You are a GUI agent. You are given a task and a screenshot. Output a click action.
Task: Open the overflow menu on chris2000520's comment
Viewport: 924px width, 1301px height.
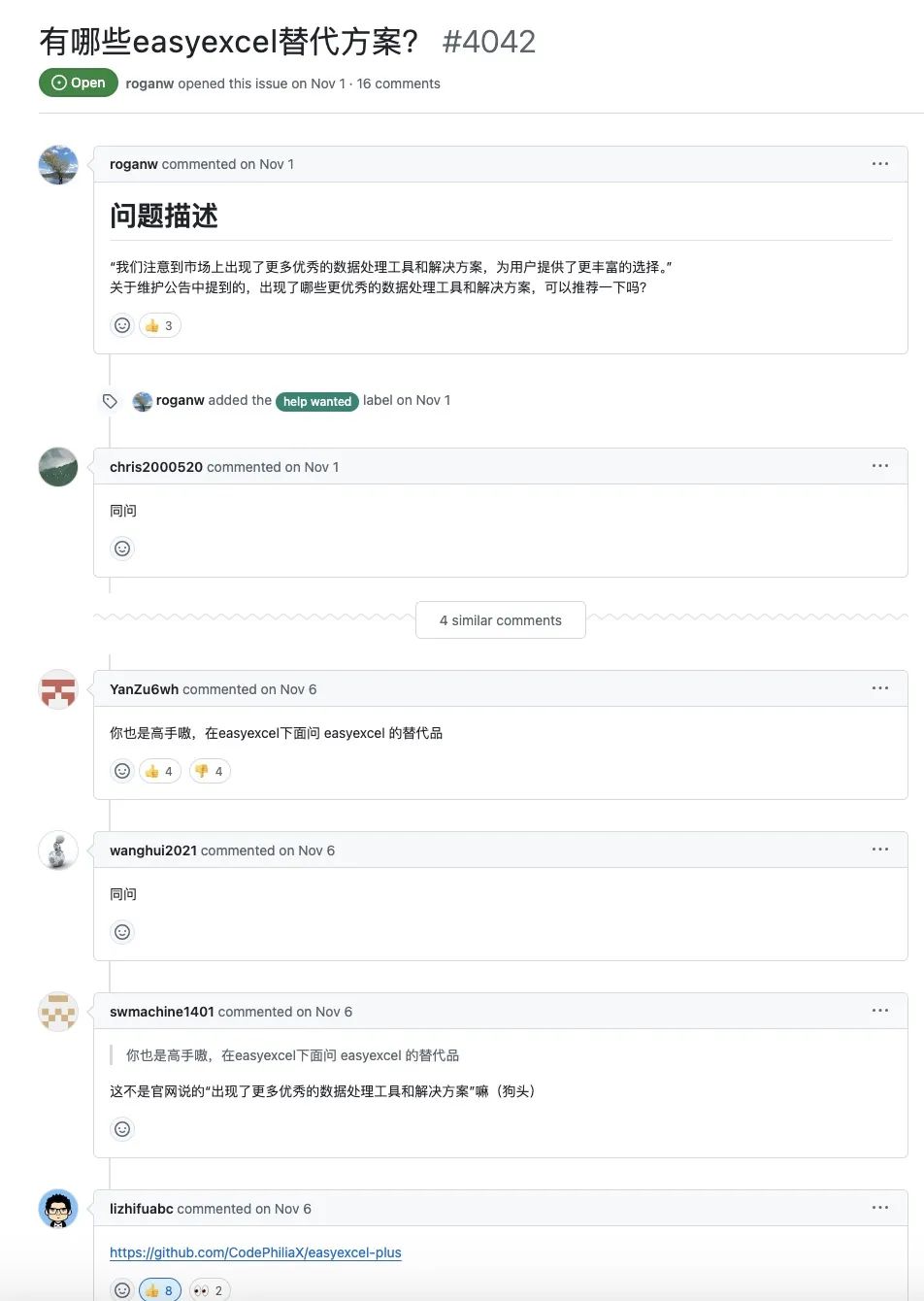(x=879, y=466)
